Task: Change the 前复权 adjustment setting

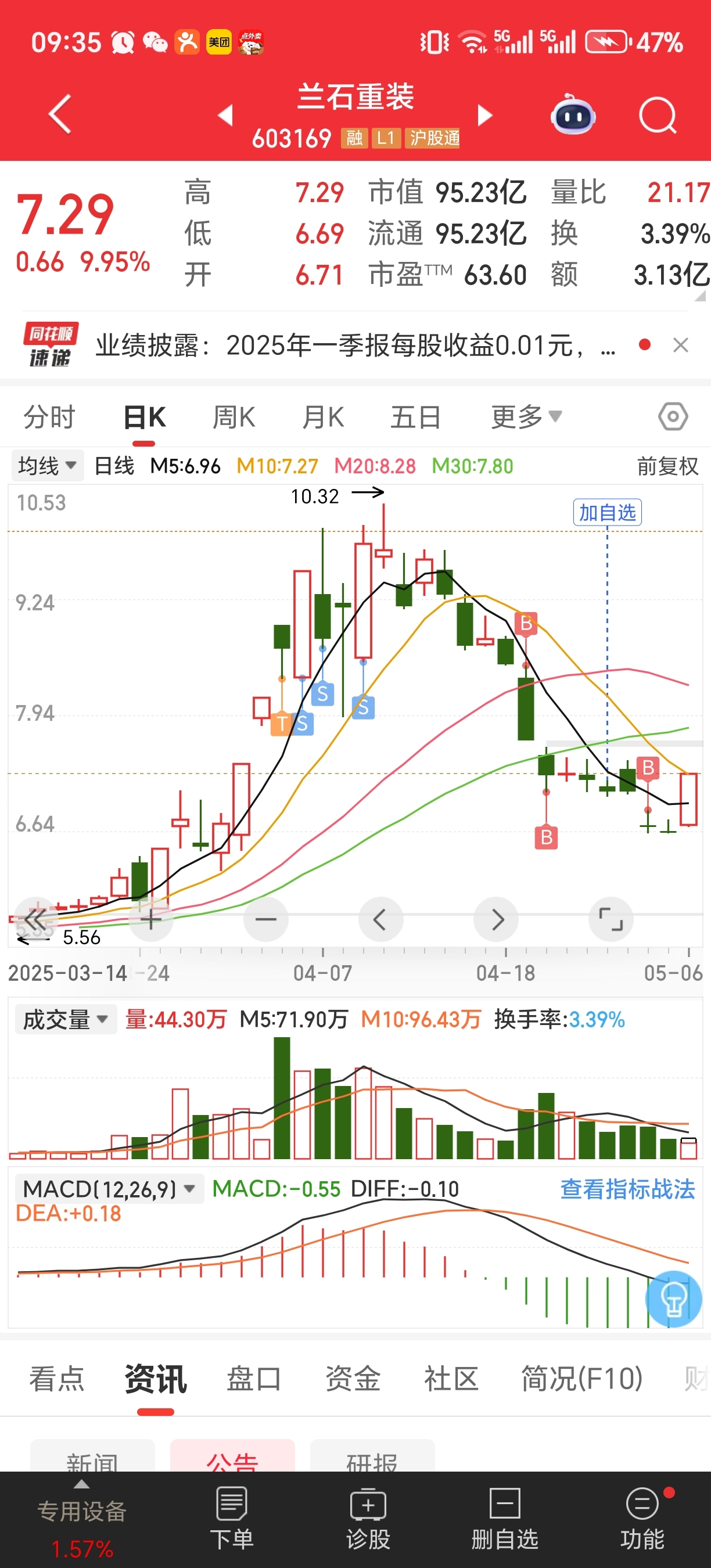Action: click(x=668, y=466)
